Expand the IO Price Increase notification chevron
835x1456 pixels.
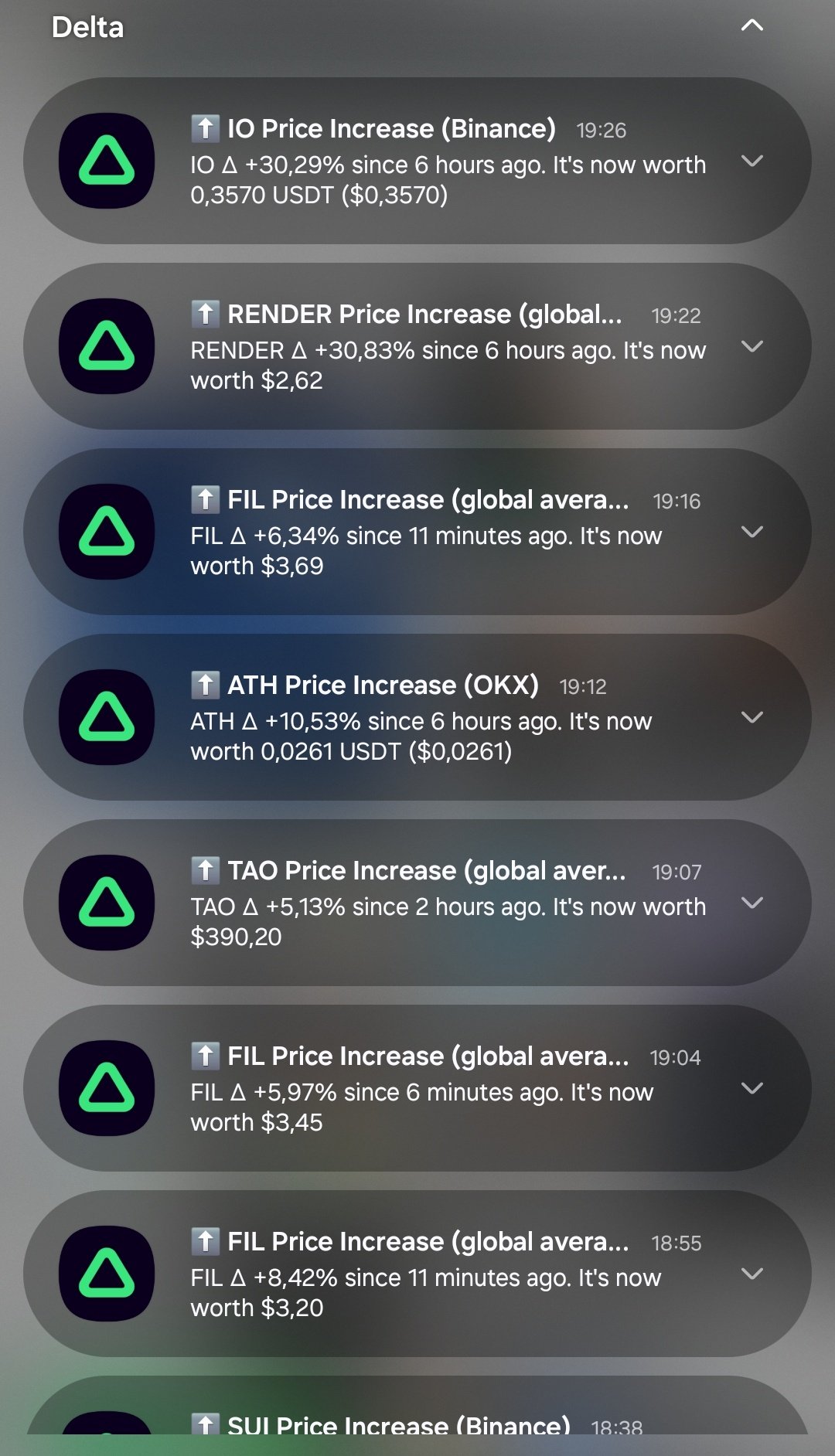pyautogui.click(x=752, y=161)
